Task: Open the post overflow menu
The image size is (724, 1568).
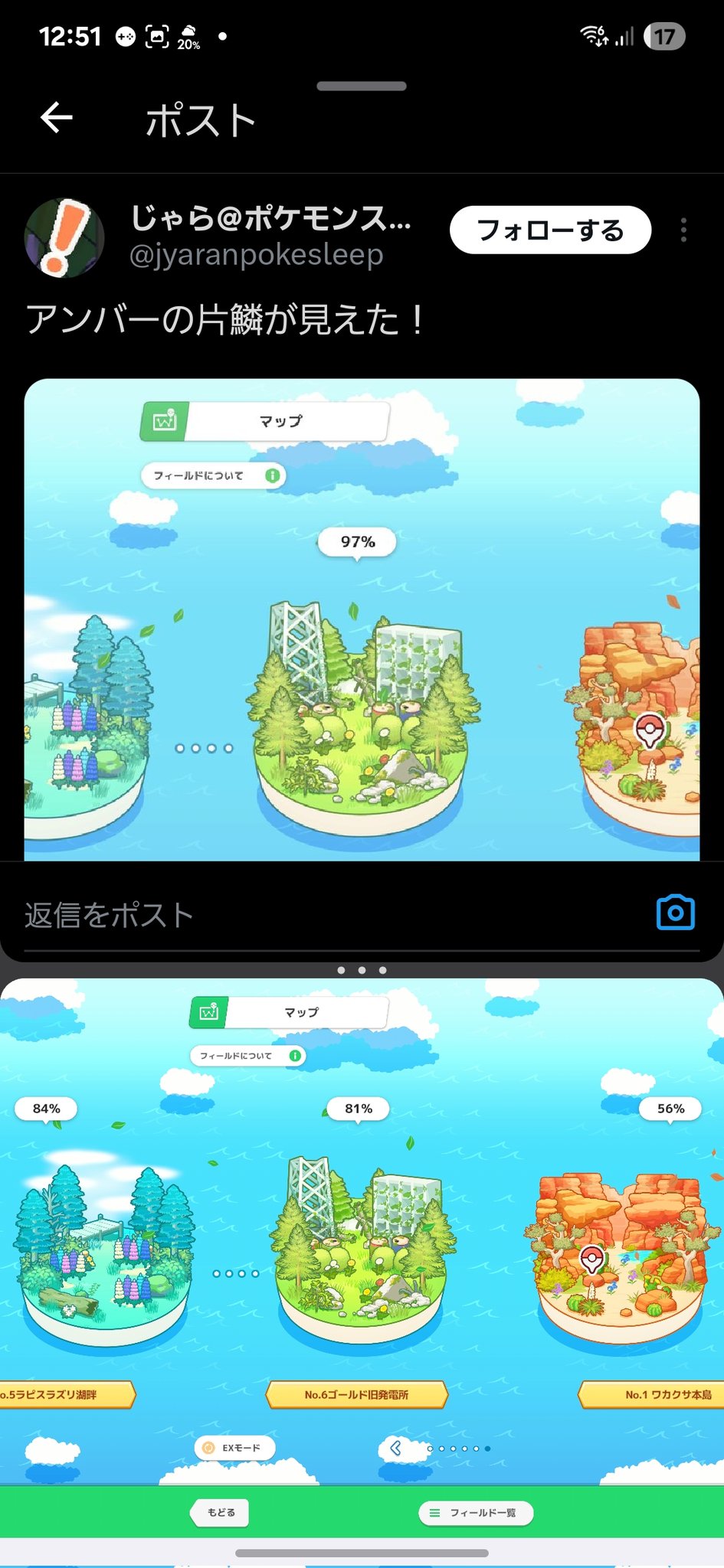Action: click(x=683, y=230)
